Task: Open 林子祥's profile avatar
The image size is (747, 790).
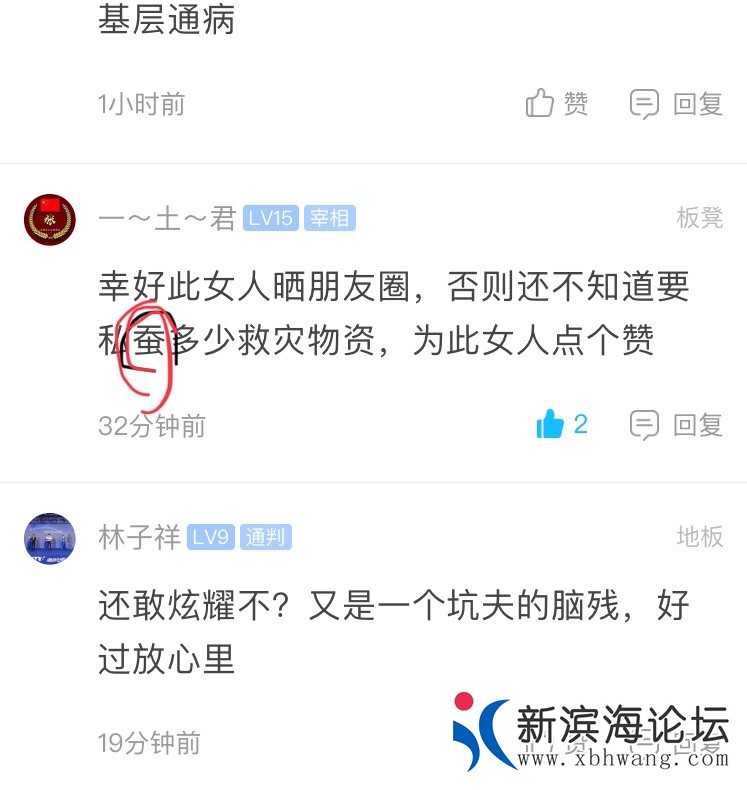Action: point(50,539)
